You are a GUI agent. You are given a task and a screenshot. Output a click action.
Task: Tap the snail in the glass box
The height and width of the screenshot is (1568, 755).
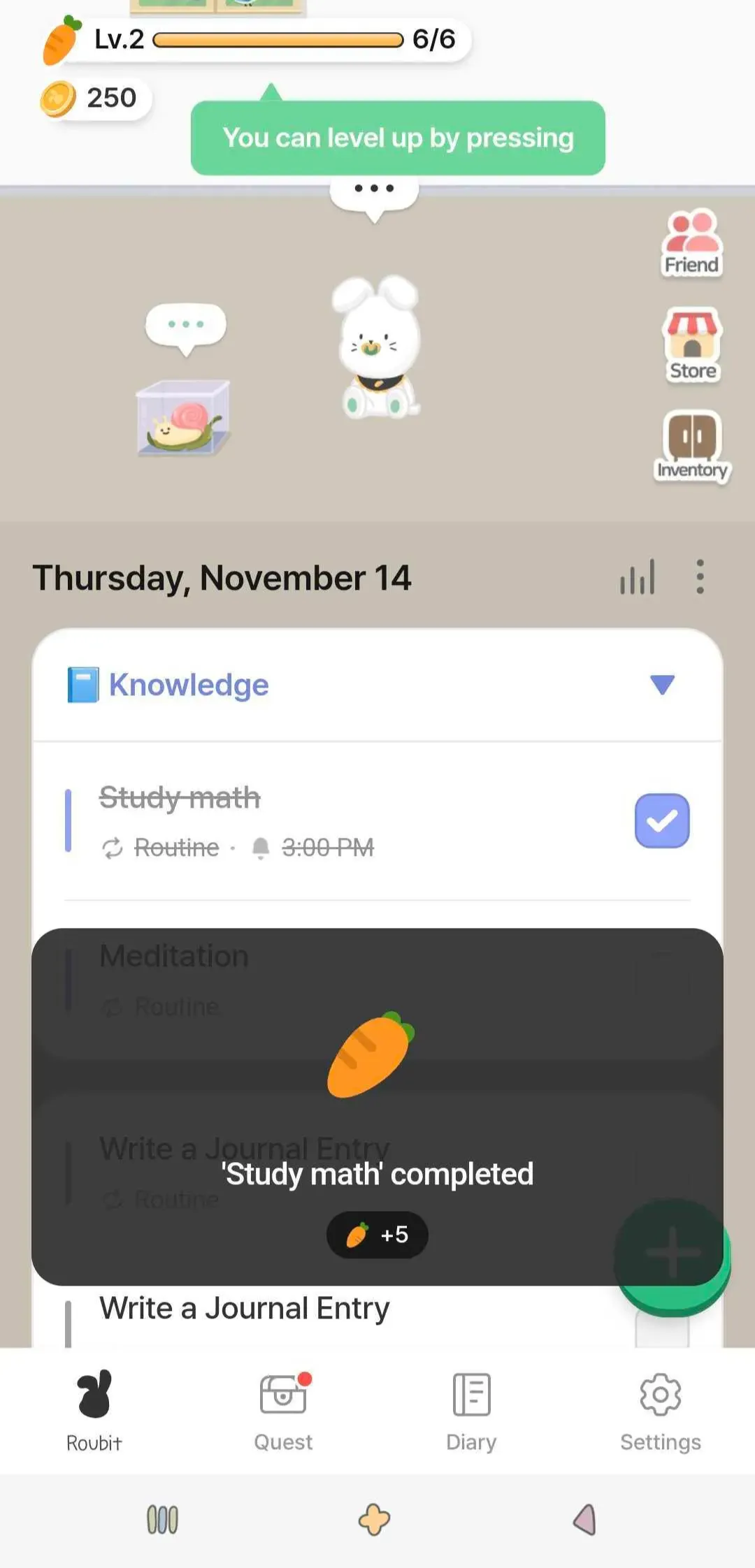click(x=183, y=419)
